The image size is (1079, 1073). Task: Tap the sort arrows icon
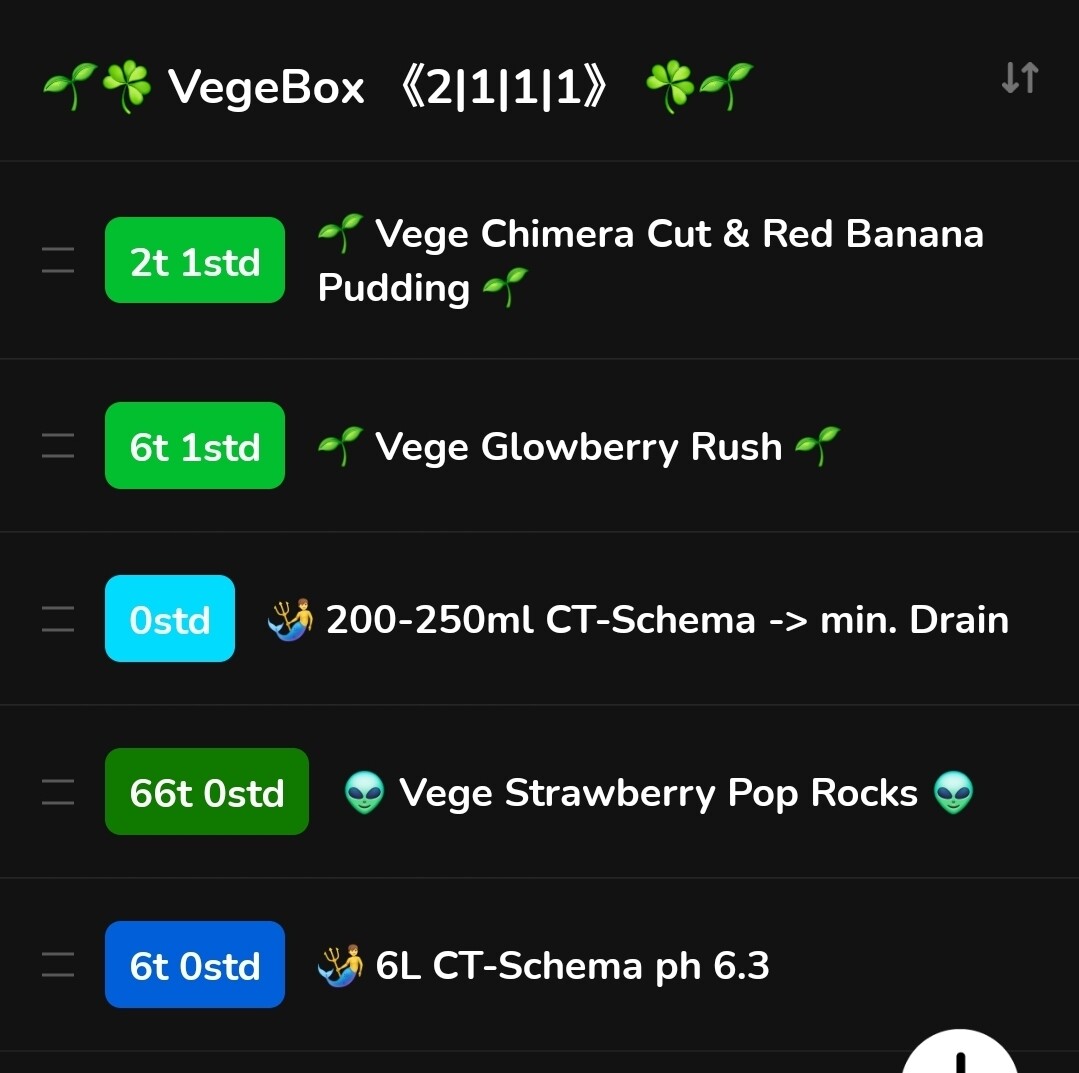pyautogui.click(x=1019, y=78)
